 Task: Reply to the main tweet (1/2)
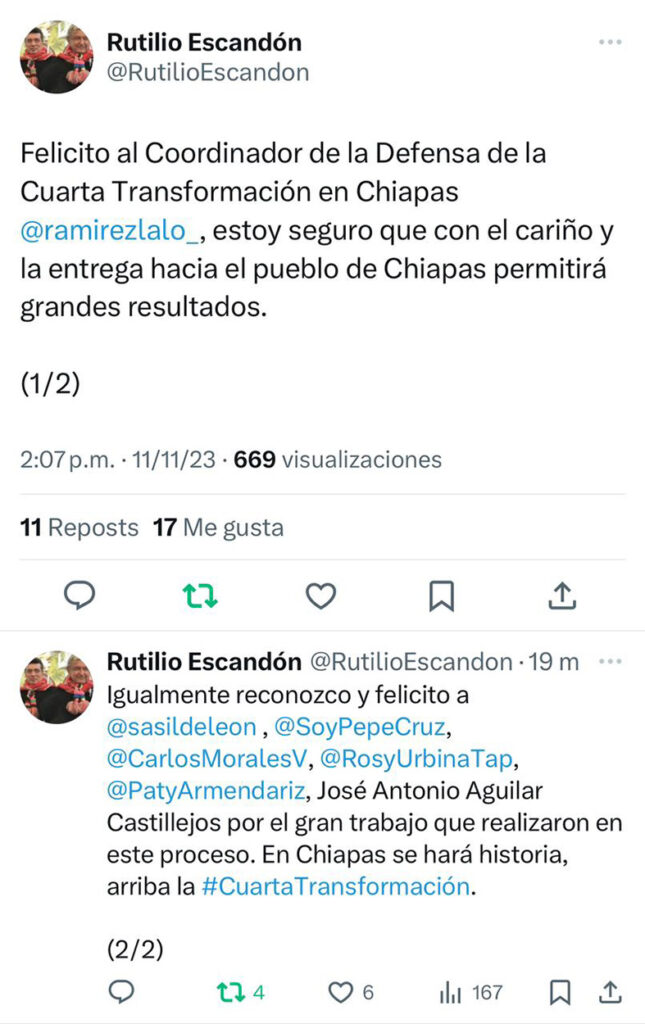point(79,596)
